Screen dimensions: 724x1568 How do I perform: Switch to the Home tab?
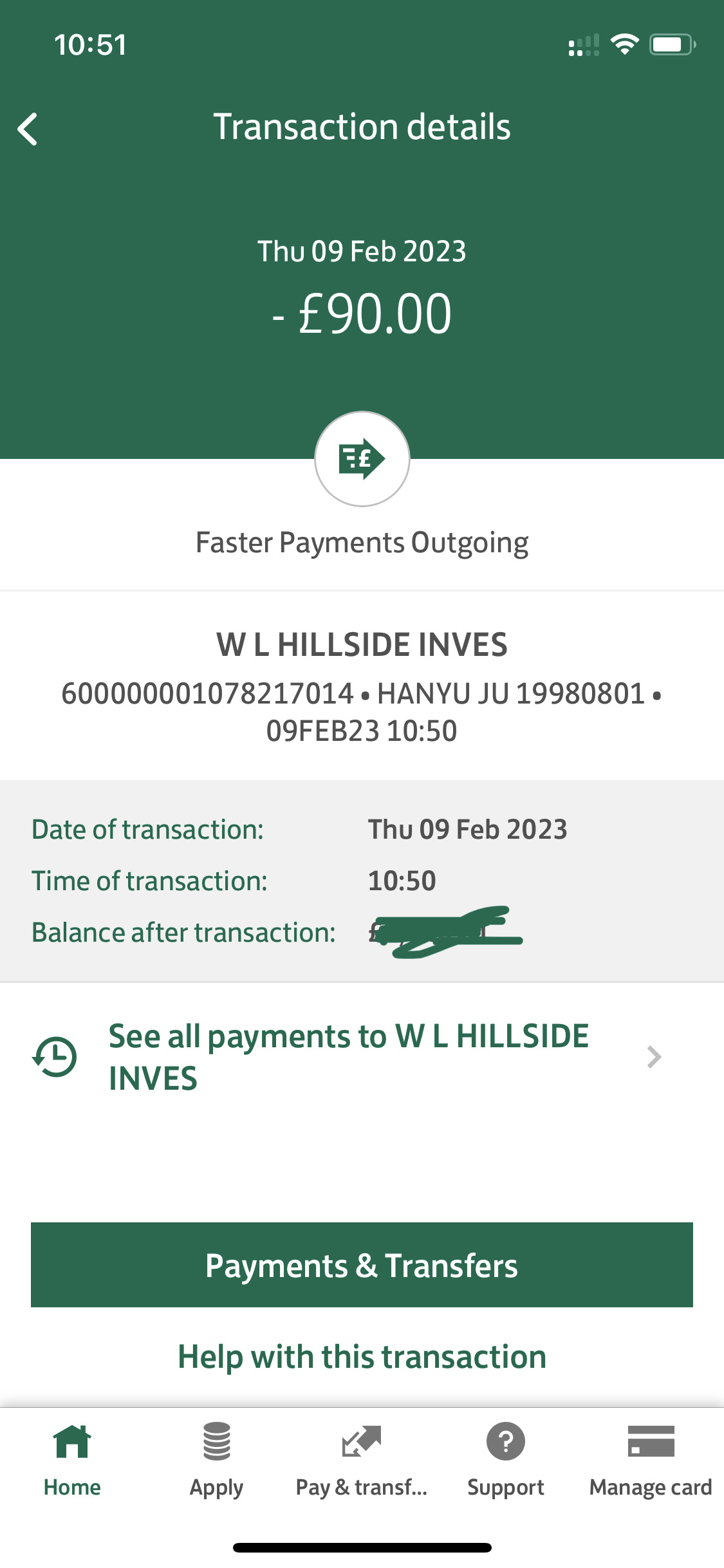(x=72, y=1459)
